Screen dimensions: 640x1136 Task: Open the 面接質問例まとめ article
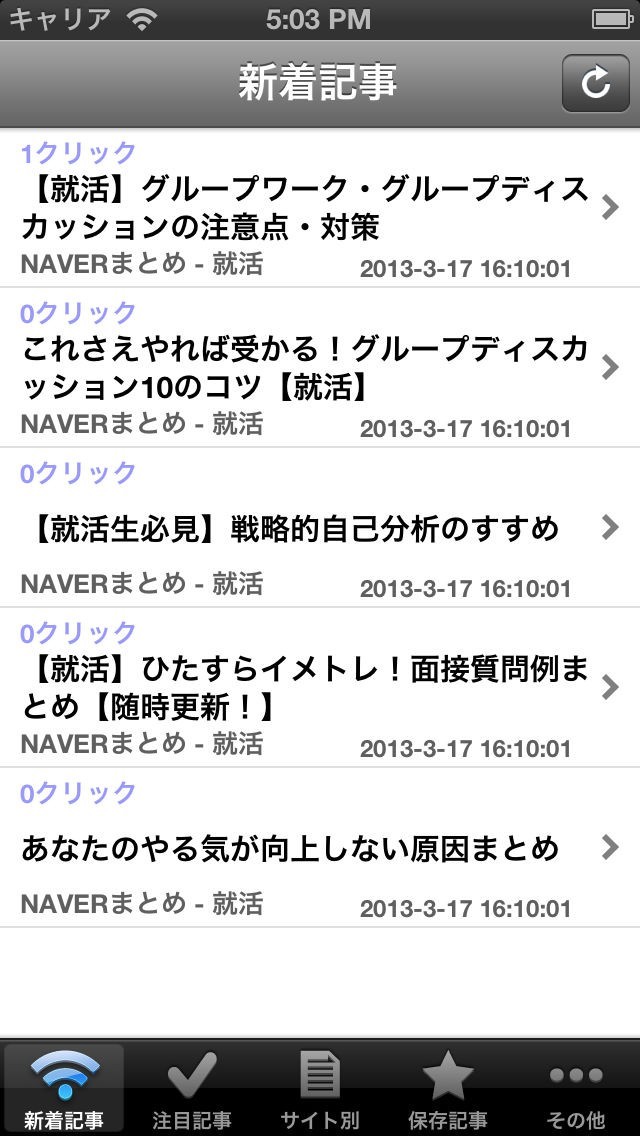(310, 688)
